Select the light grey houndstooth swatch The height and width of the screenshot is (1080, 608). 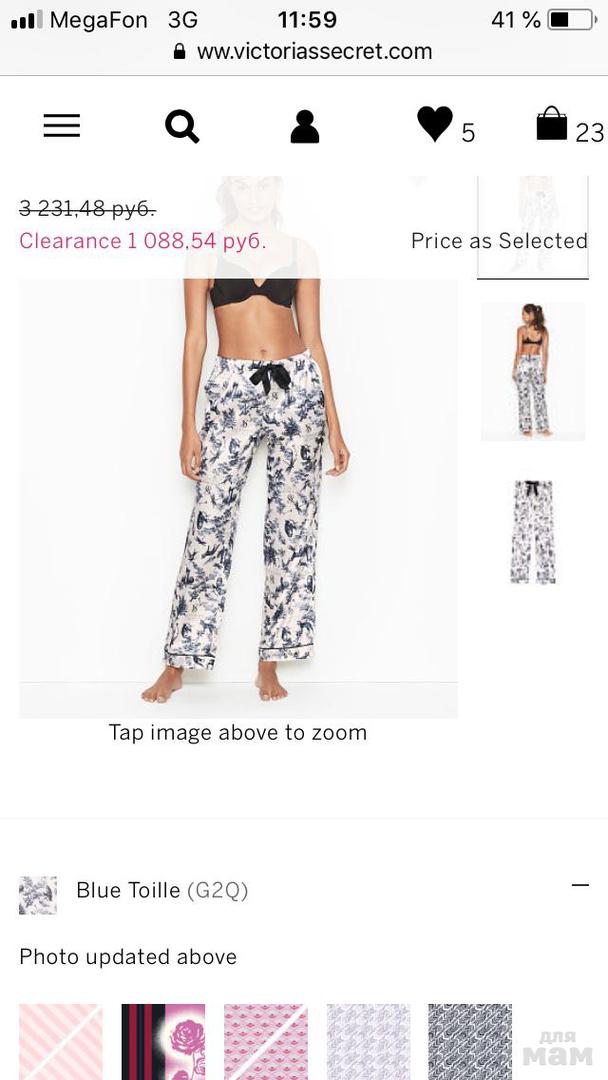(368, 1041)
